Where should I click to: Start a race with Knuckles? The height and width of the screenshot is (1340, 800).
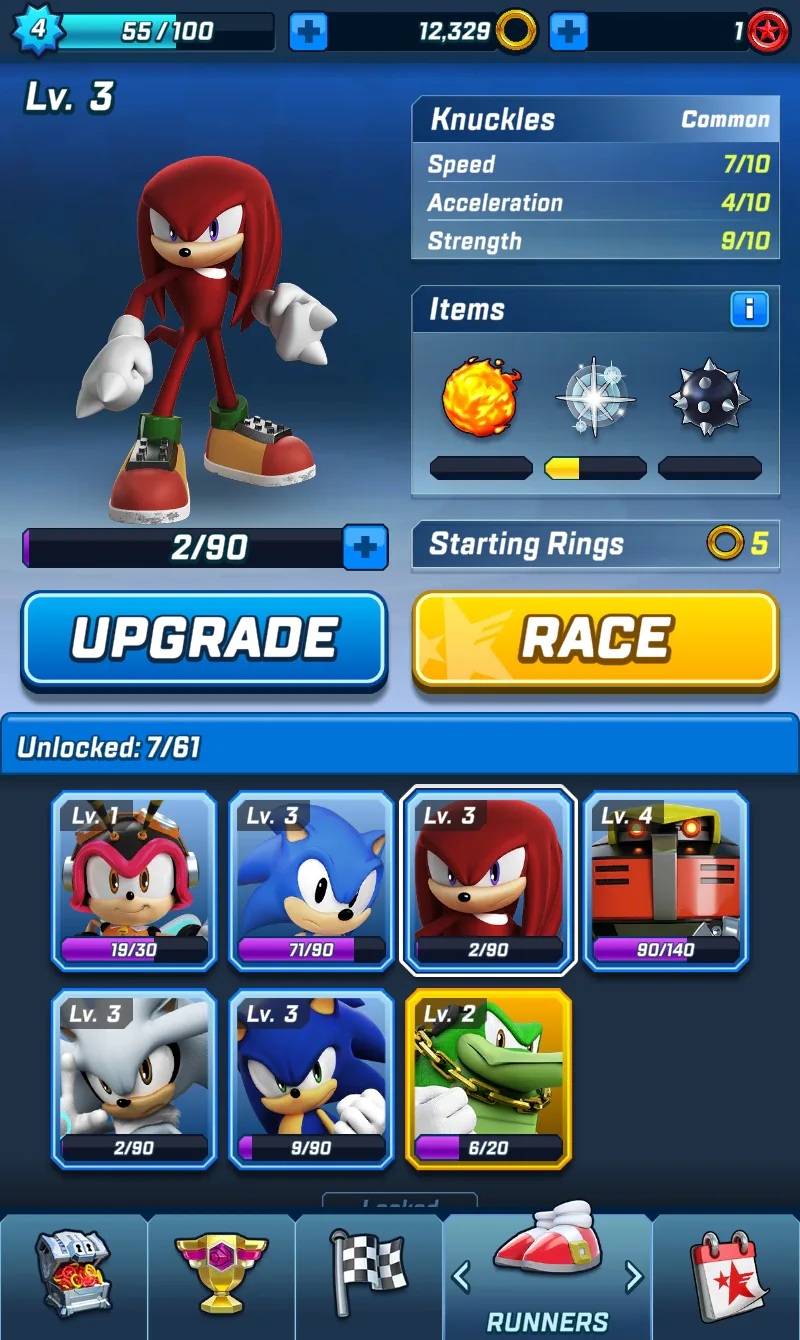[595, 640]
